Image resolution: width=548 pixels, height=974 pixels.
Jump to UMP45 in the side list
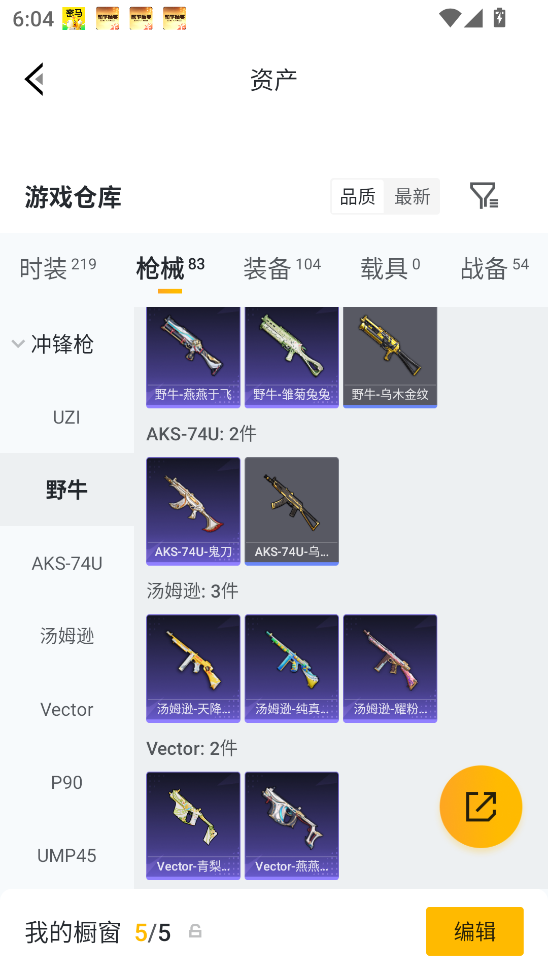click(66, 855)
